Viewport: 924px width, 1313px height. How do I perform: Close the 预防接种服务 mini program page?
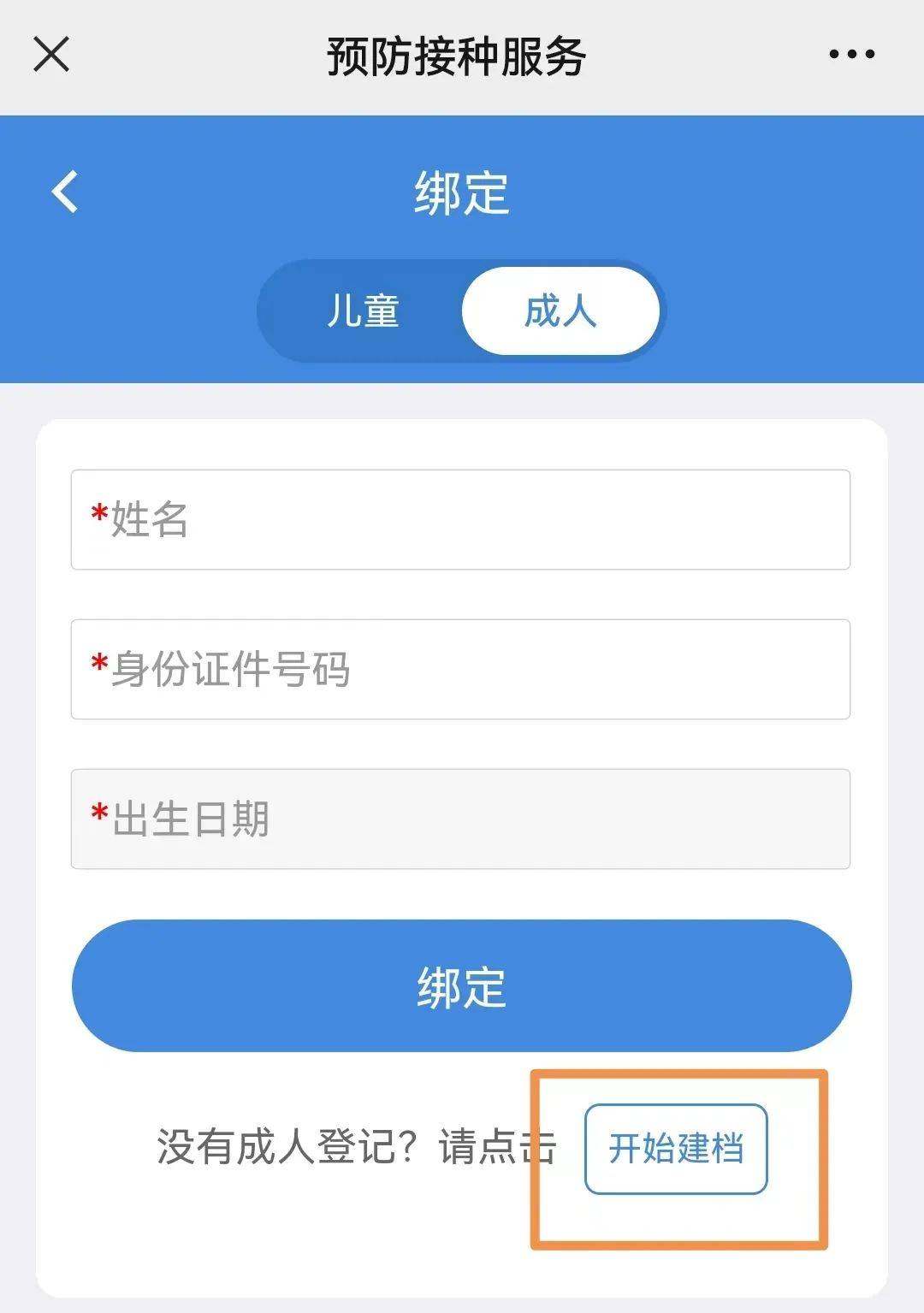[x=51, y=55]
